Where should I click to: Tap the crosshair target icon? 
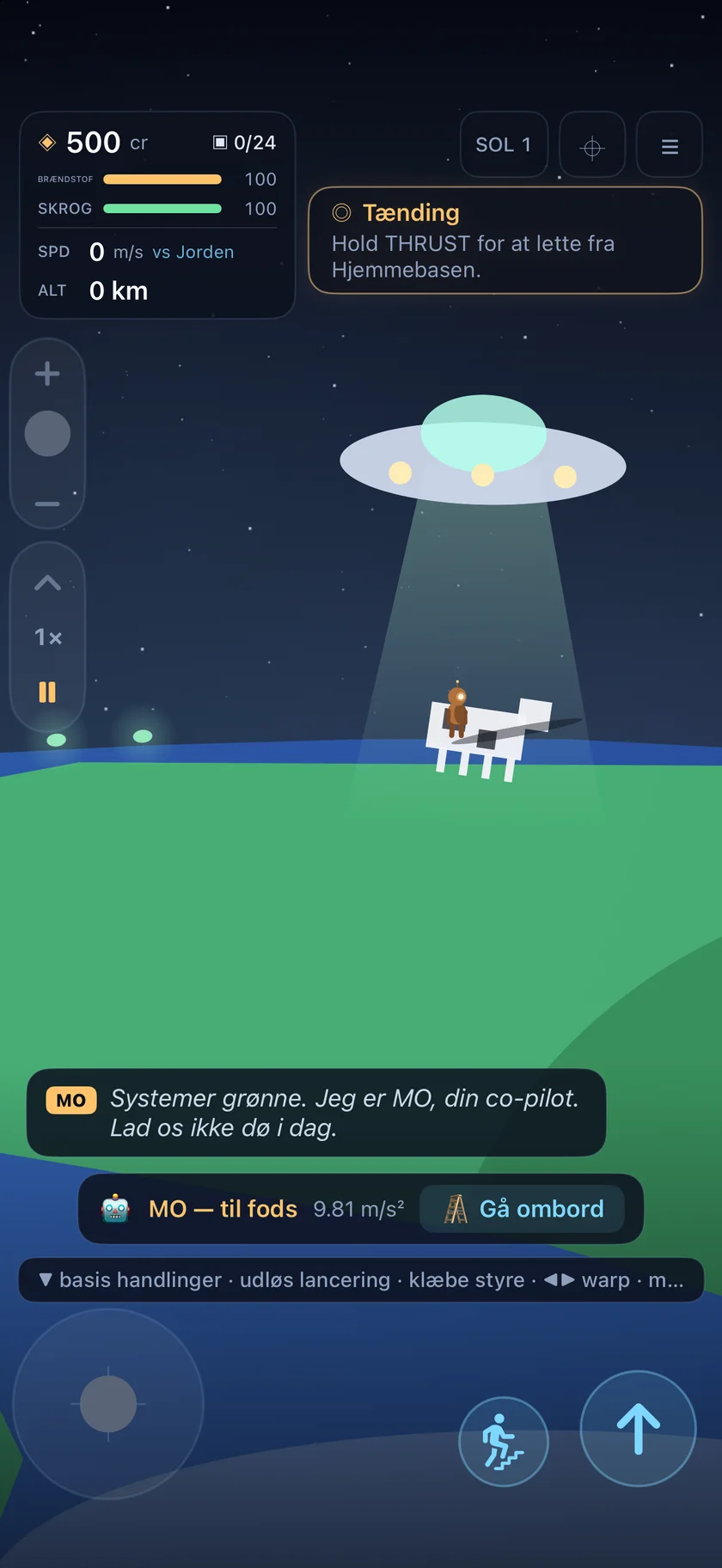592,145
